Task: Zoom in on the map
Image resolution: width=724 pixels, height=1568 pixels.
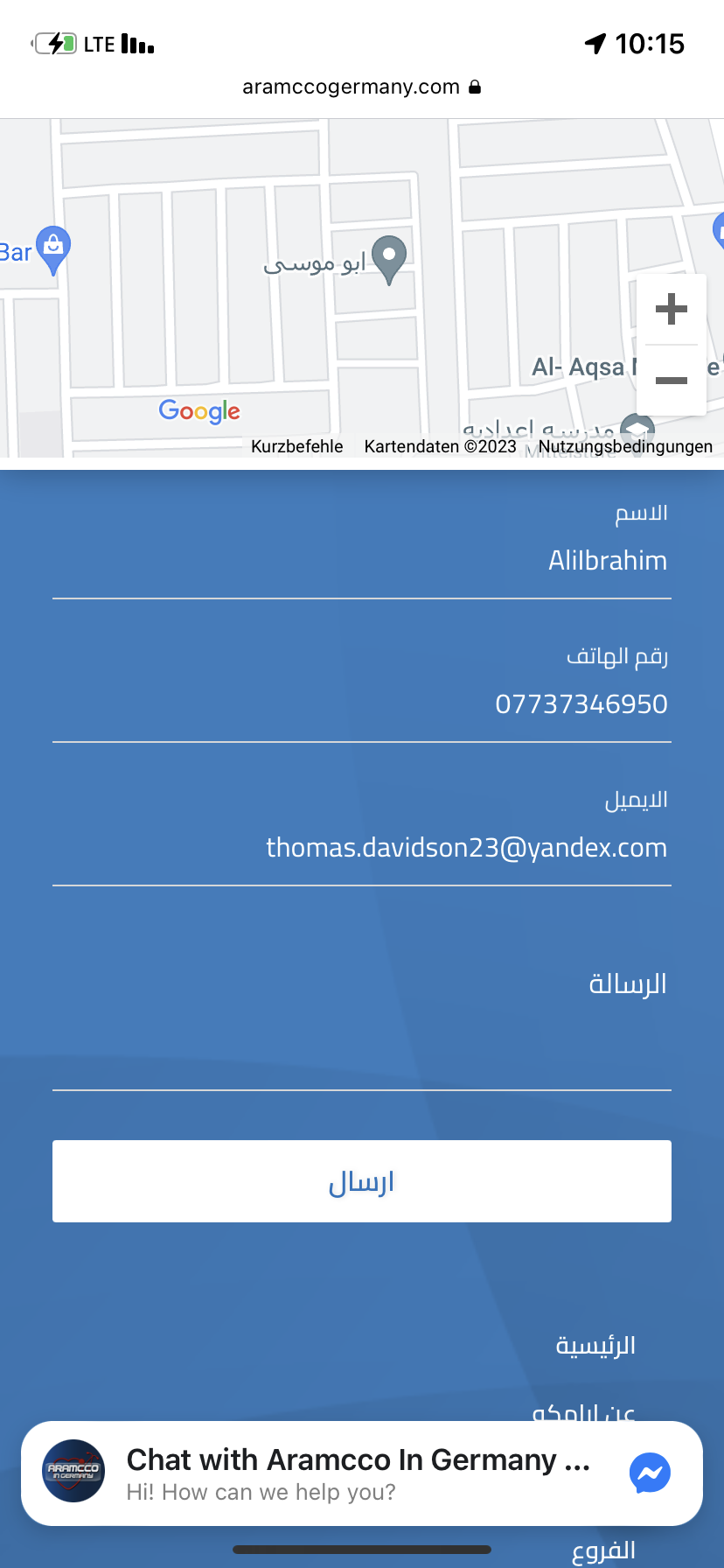Action: (x=671, y=309)
